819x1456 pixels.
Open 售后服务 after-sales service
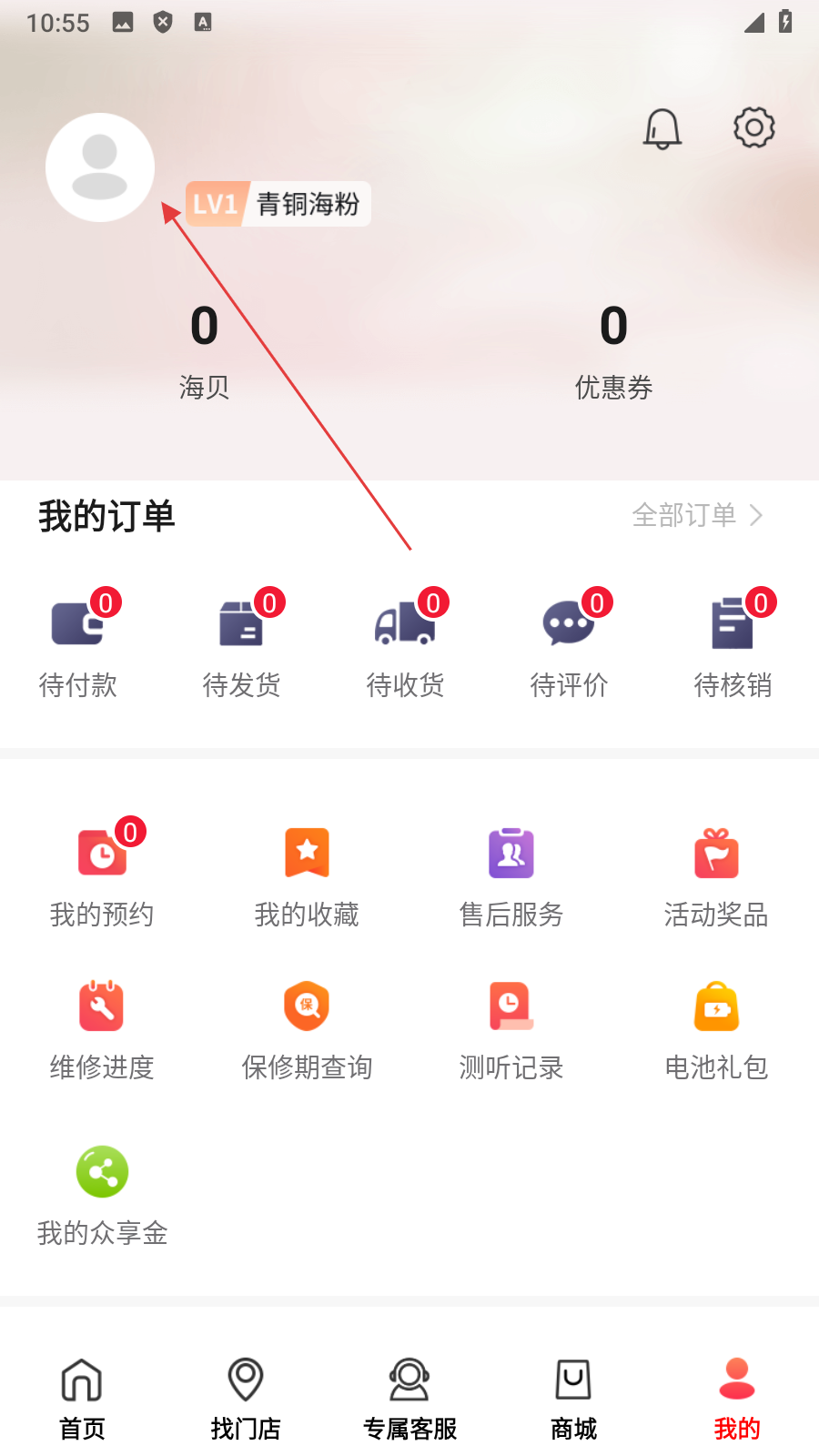point(511,874)
